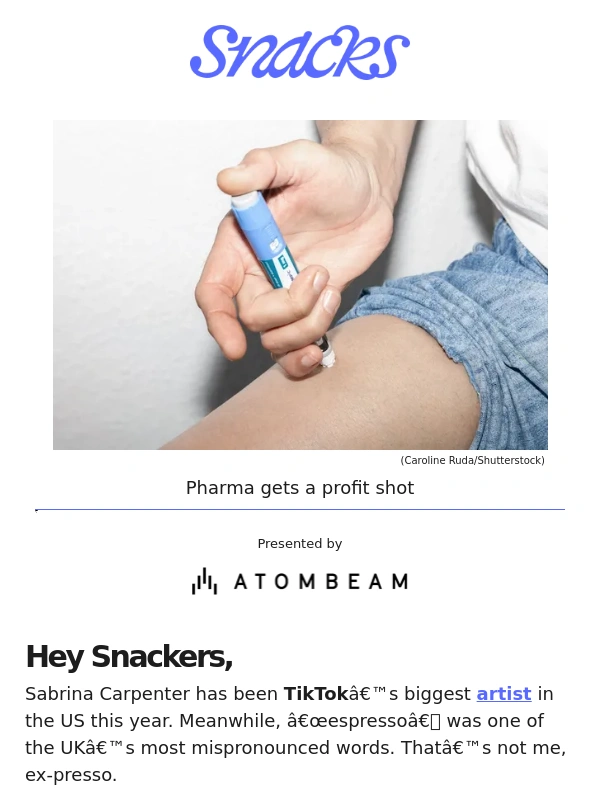Open the underlined "artist" link
The width and height of the screenshot is (600, 800).
pyautogui.click(x=503, y=694)
